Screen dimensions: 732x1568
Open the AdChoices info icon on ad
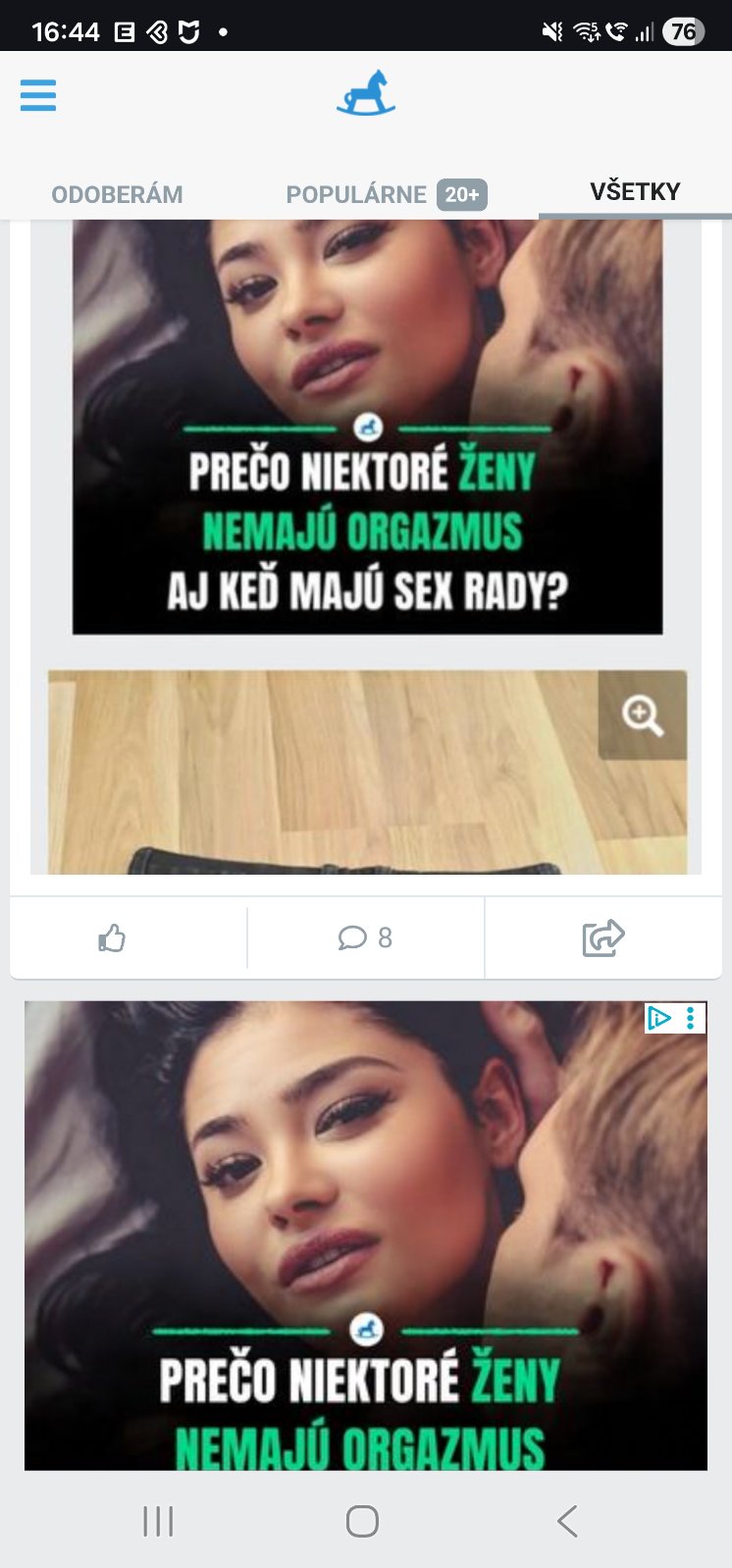point(658,1019)
